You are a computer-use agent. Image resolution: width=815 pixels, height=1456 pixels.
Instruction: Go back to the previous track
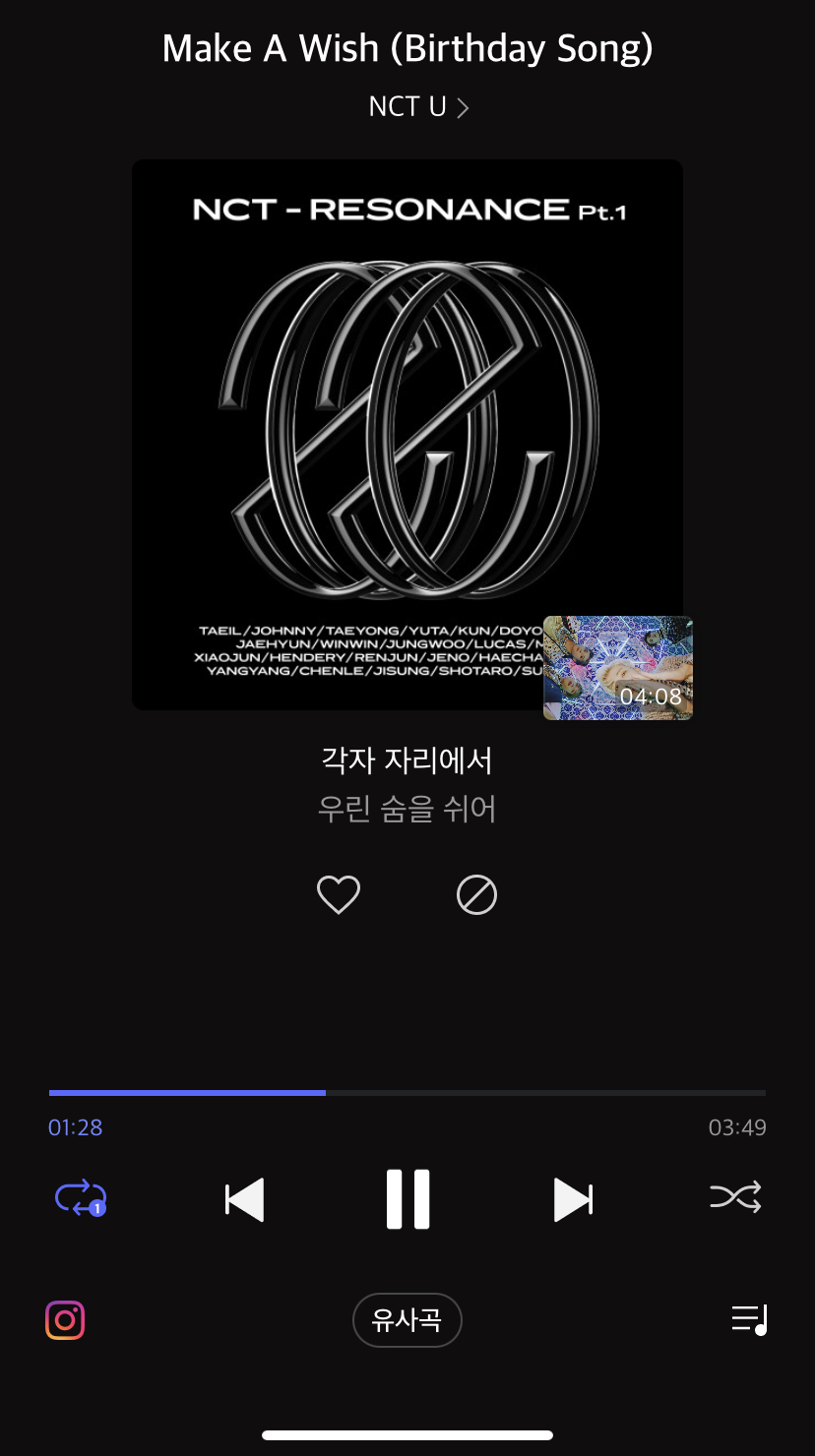click(244, 1198)
